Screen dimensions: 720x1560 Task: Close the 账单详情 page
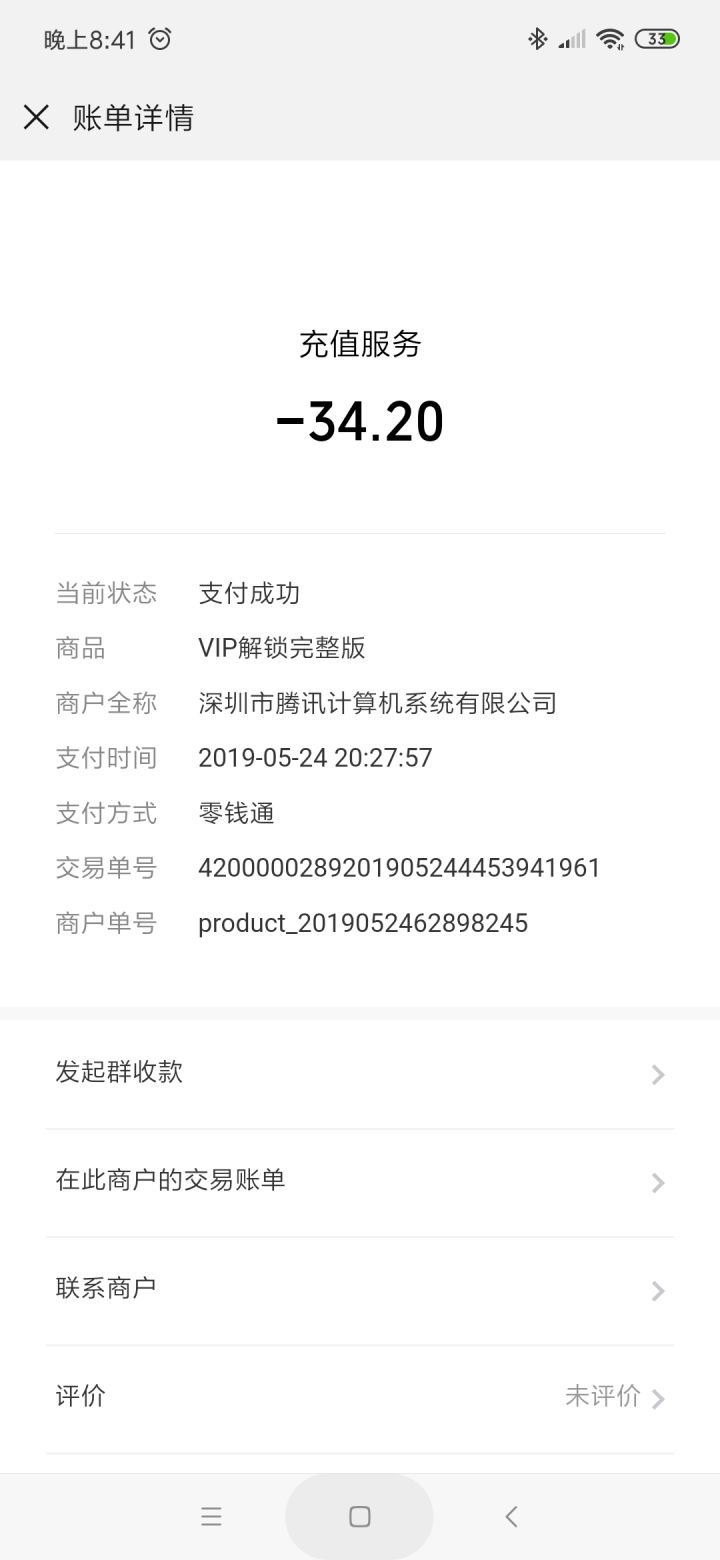(x=36, y=118)
